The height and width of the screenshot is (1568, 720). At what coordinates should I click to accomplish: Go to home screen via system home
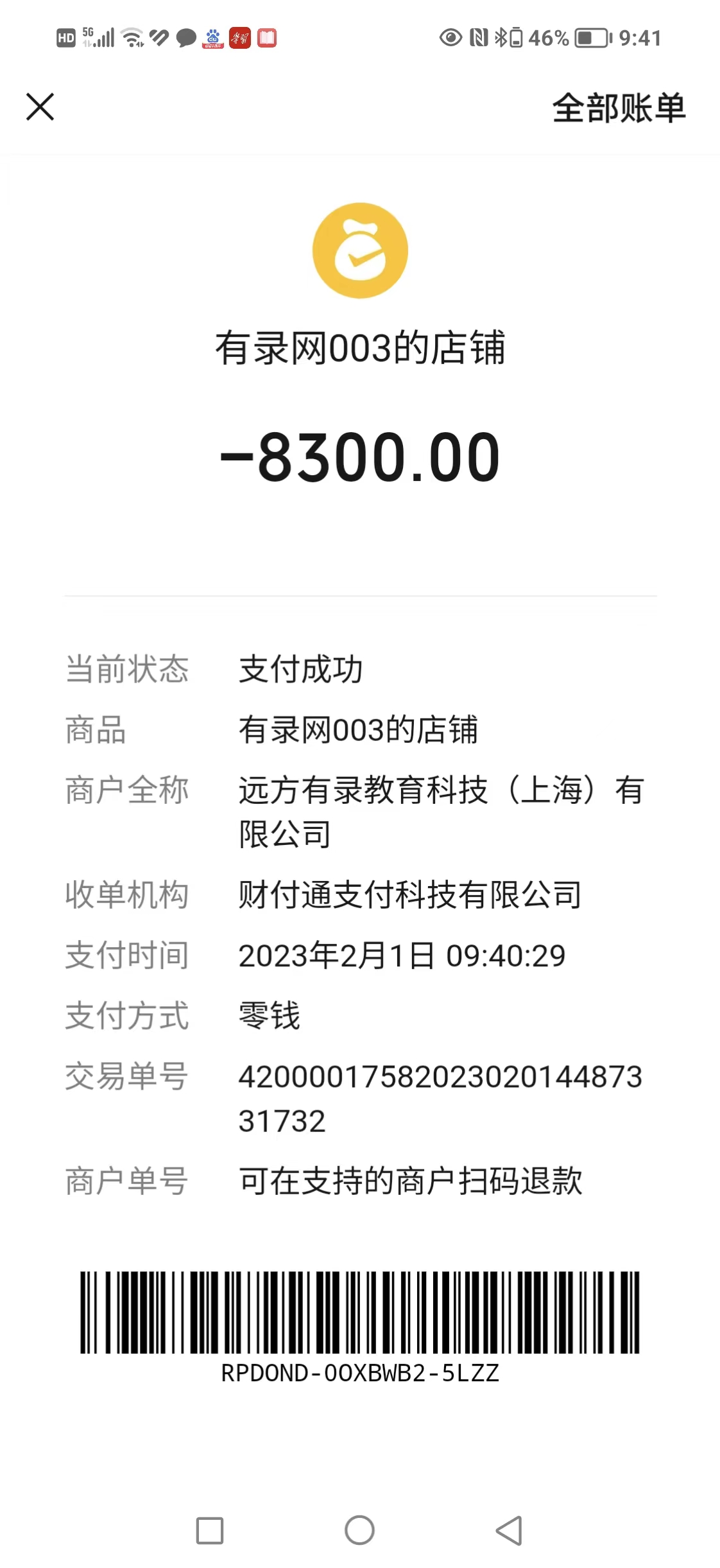coord(359,1531)
